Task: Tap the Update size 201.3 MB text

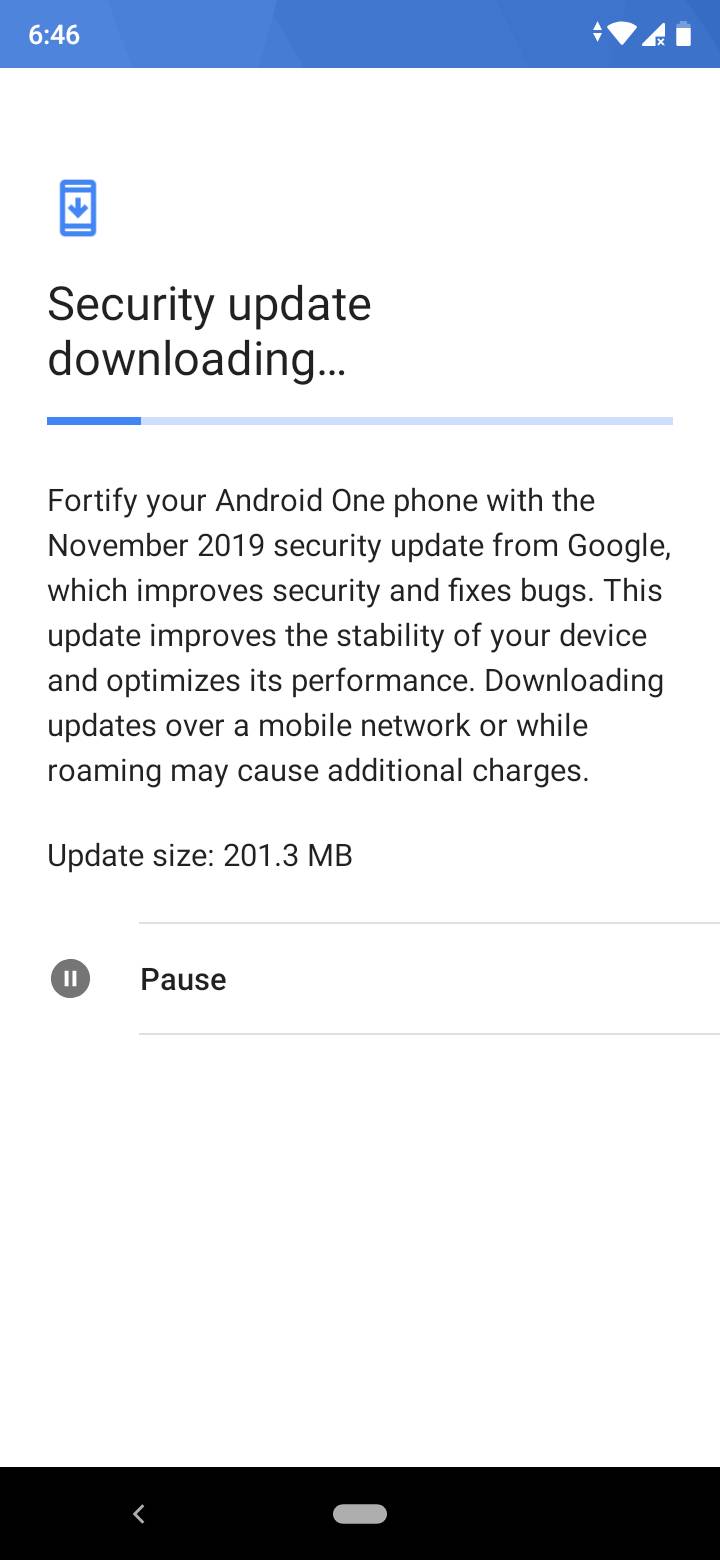Action: 199,855
